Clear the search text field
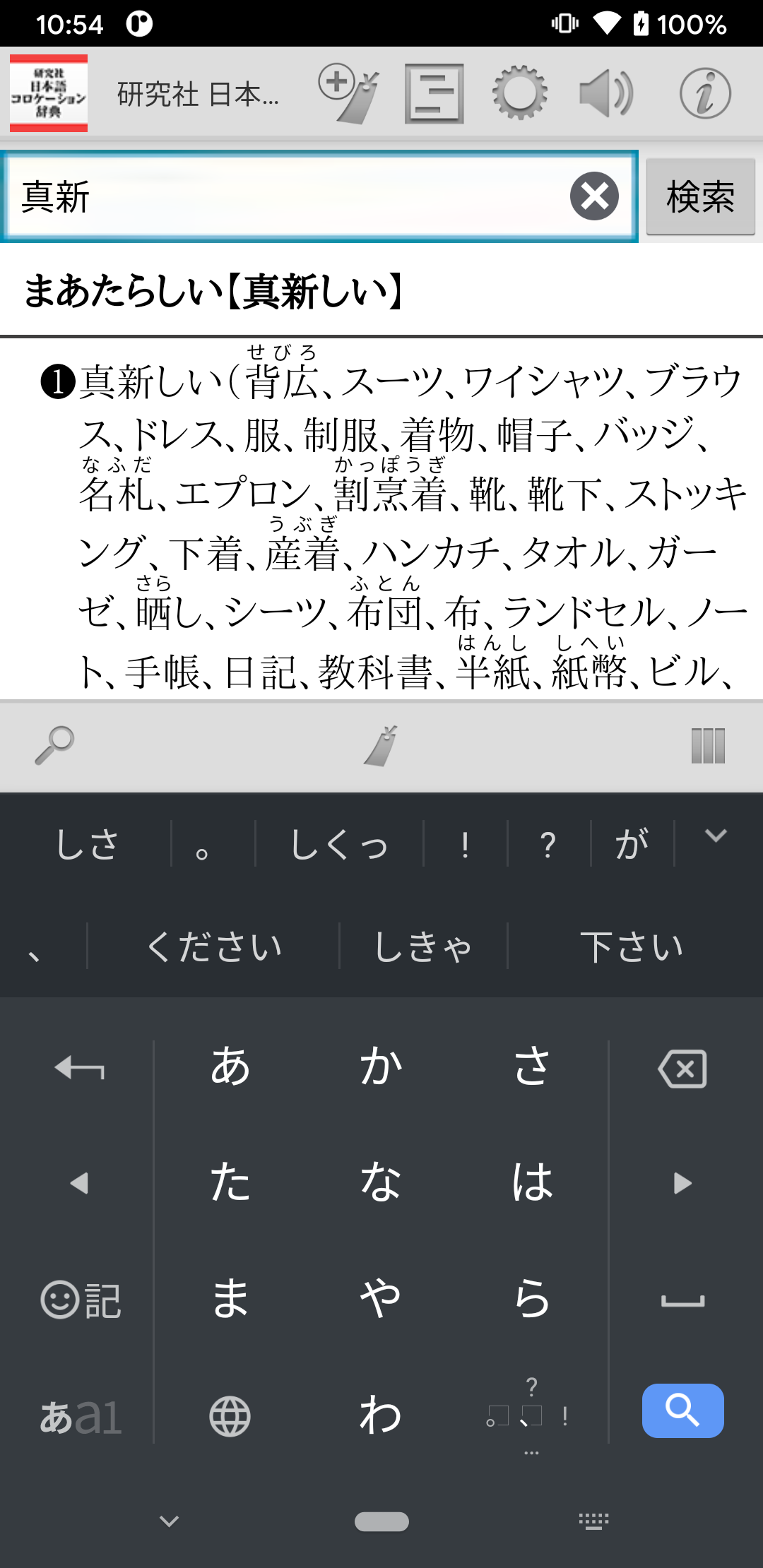Viewport: 763px width, 1568px height. [x=594, y=196]
